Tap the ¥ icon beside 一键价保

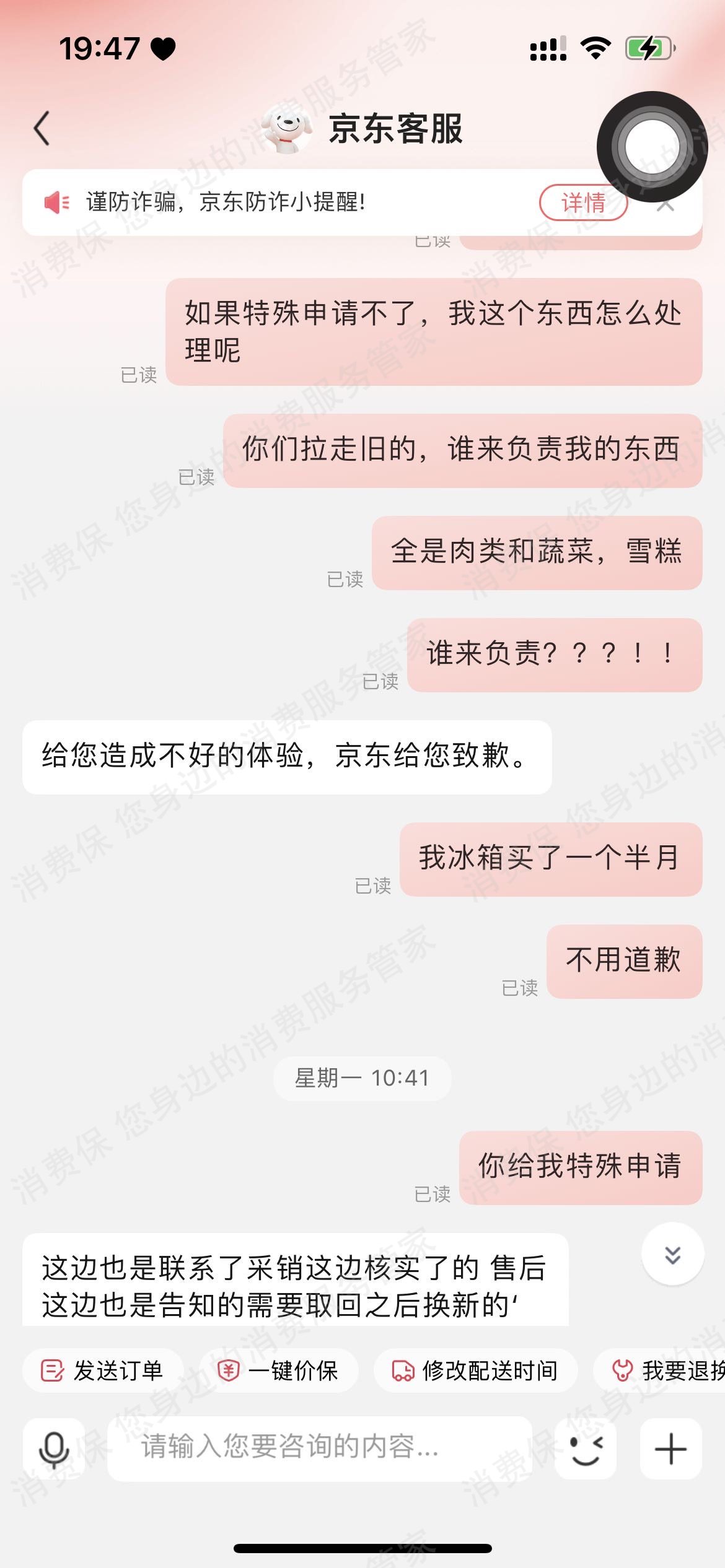228,1370
